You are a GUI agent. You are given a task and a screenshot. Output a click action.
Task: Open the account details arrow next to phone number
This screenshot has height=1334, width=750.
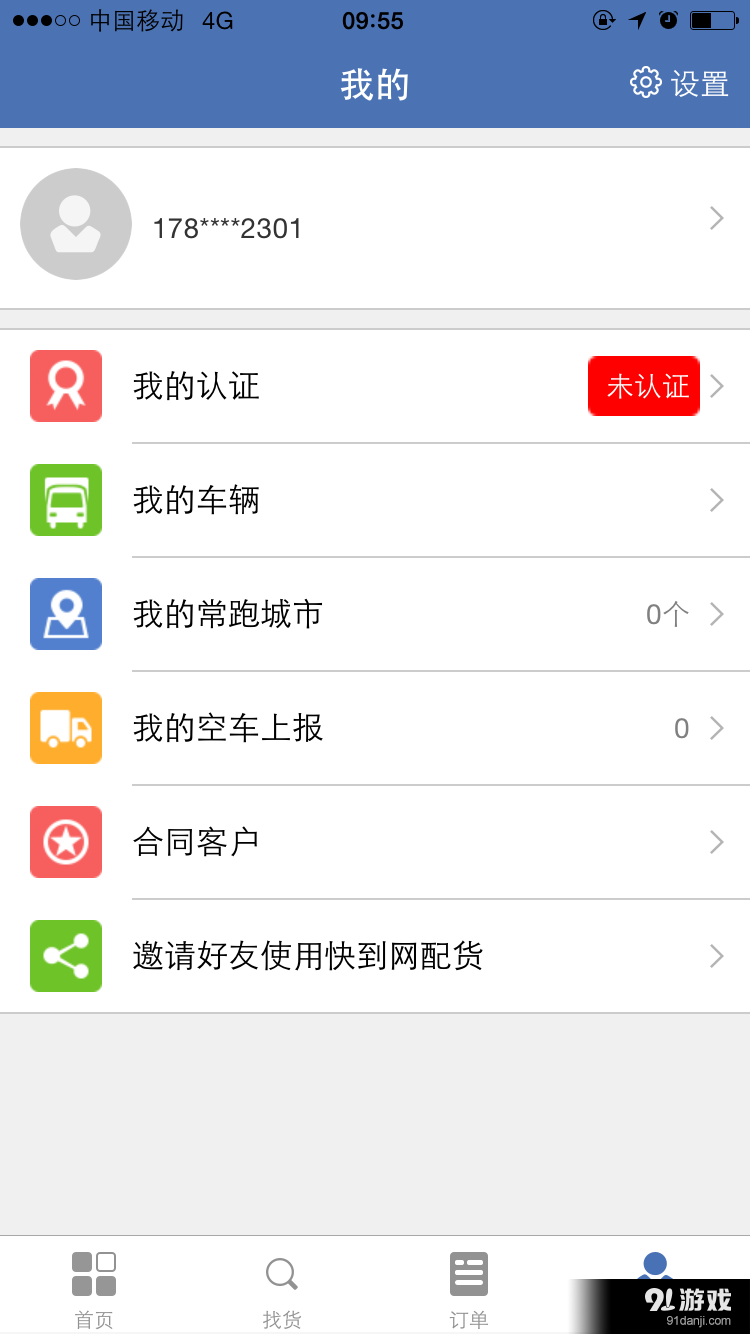tap(716, 218)
